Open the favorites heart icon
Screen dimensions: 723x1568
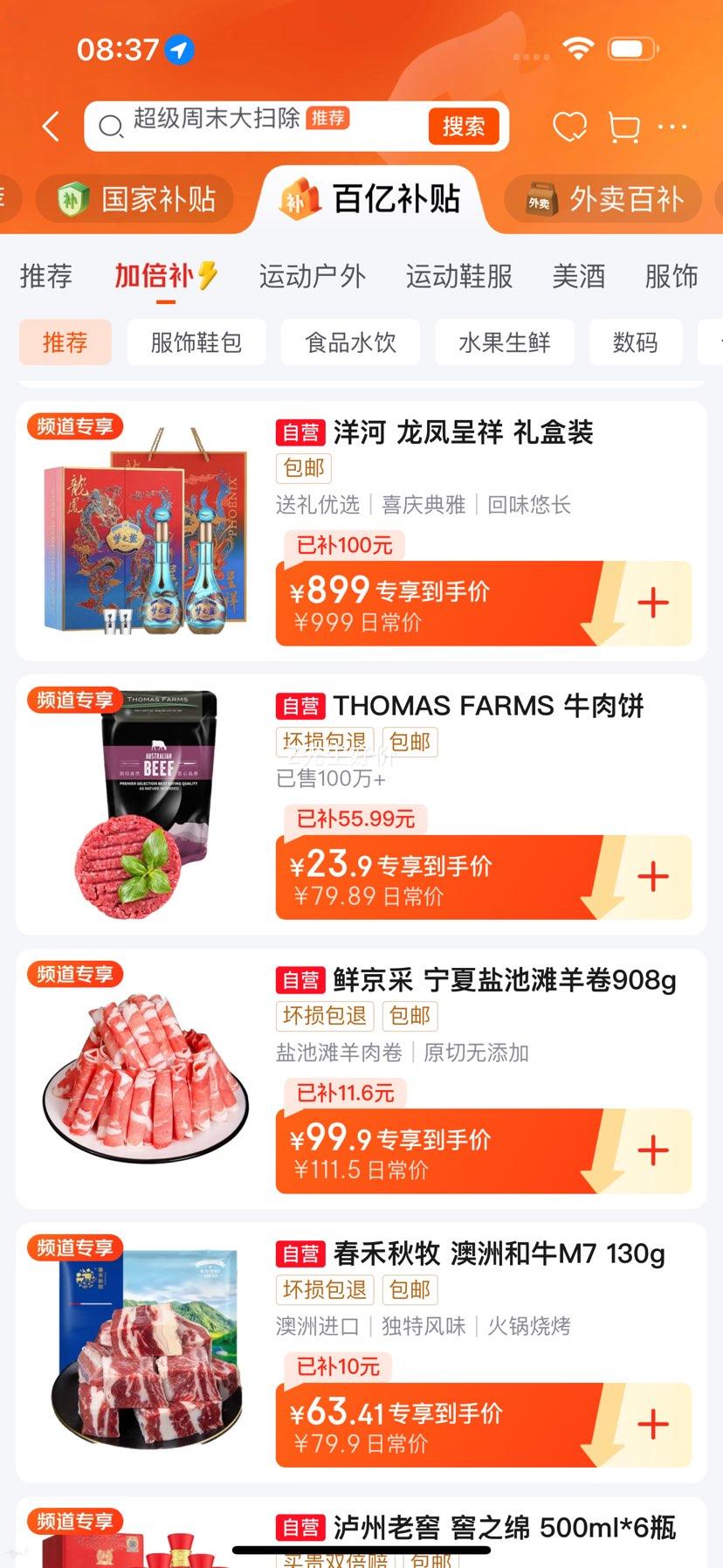point(569,126)
